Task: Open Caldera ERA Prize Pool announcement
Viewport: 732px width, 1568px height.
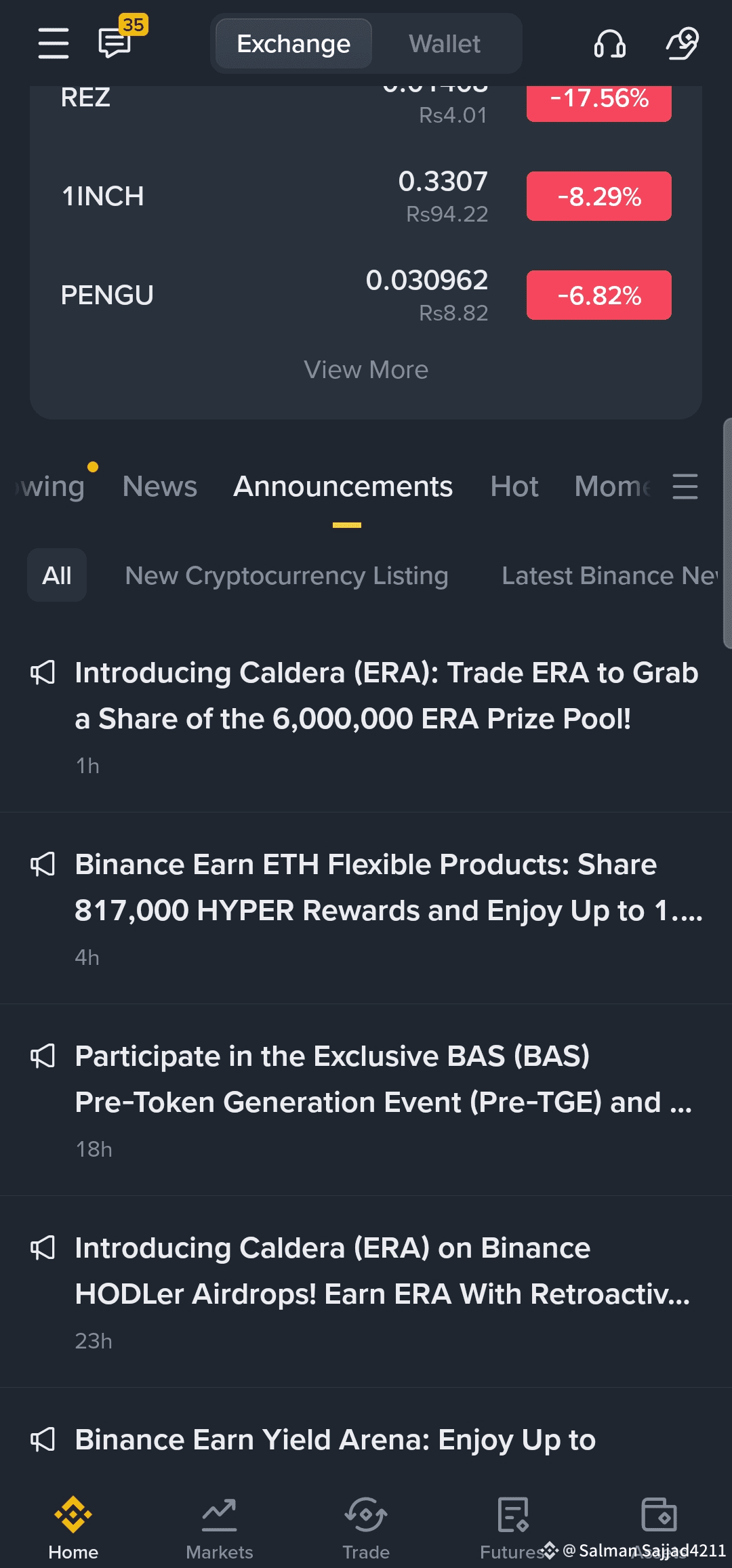Action: pyautogui.click(x=366, y=717)
